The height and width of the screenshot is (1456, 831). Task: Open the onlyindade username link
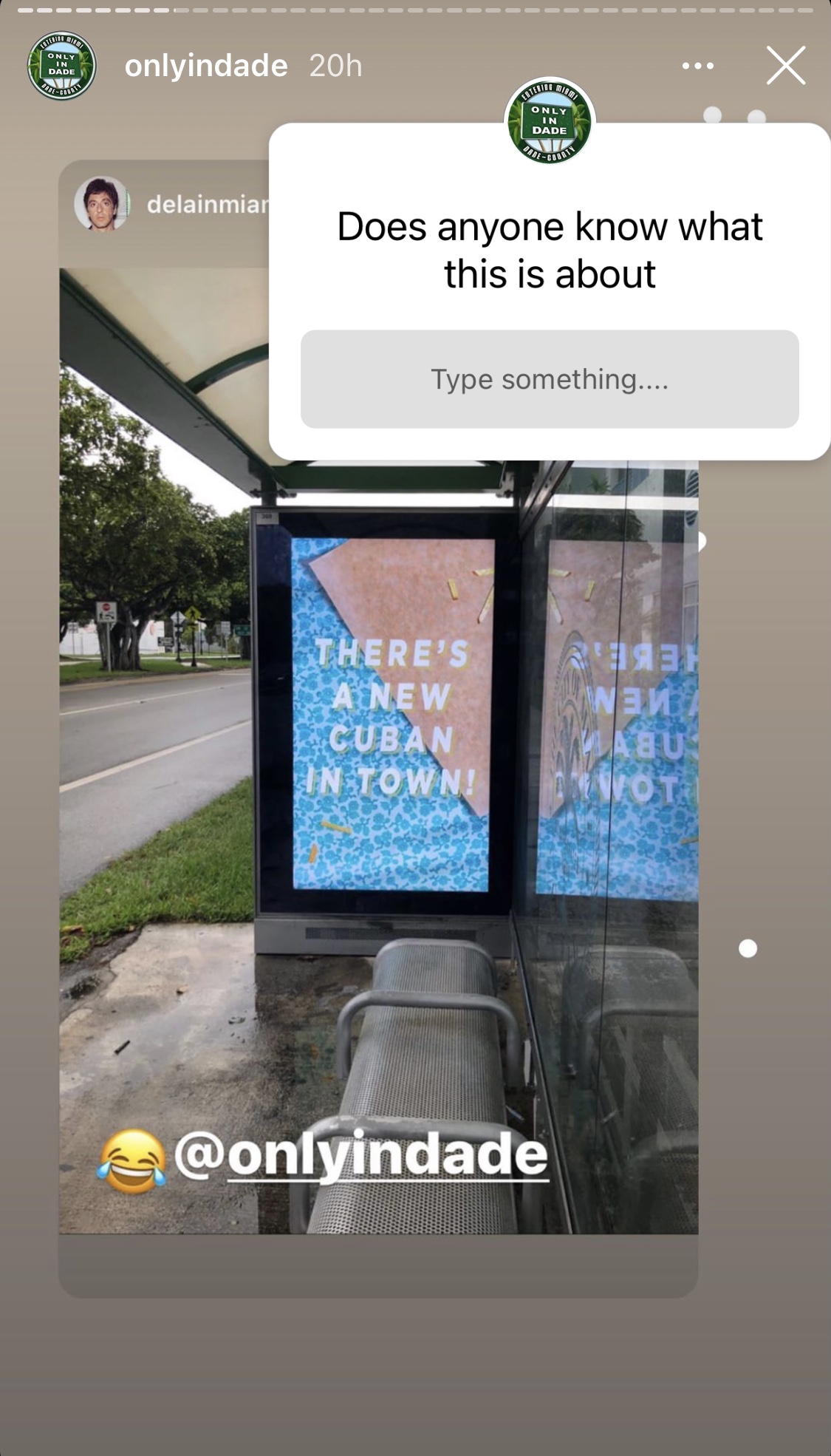coord(206,66)
